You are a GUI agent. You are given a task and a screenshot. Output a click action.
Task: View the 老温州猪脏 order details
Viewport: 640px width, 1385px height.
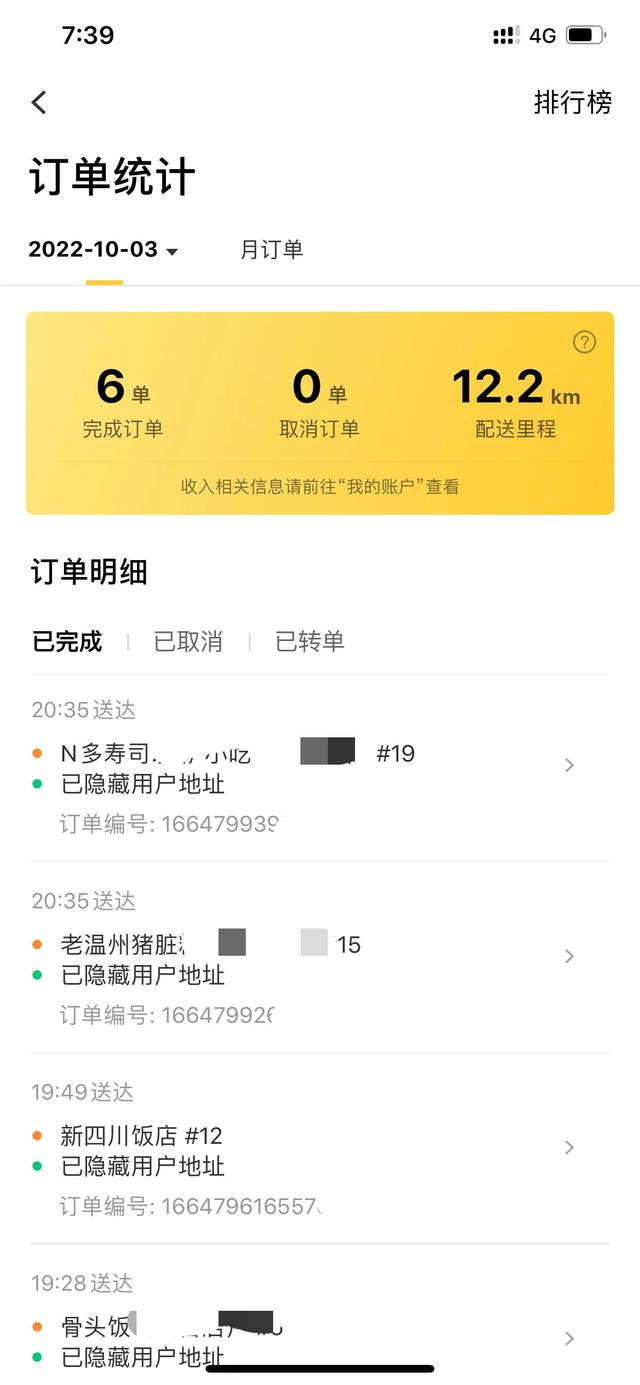point(319,957)
